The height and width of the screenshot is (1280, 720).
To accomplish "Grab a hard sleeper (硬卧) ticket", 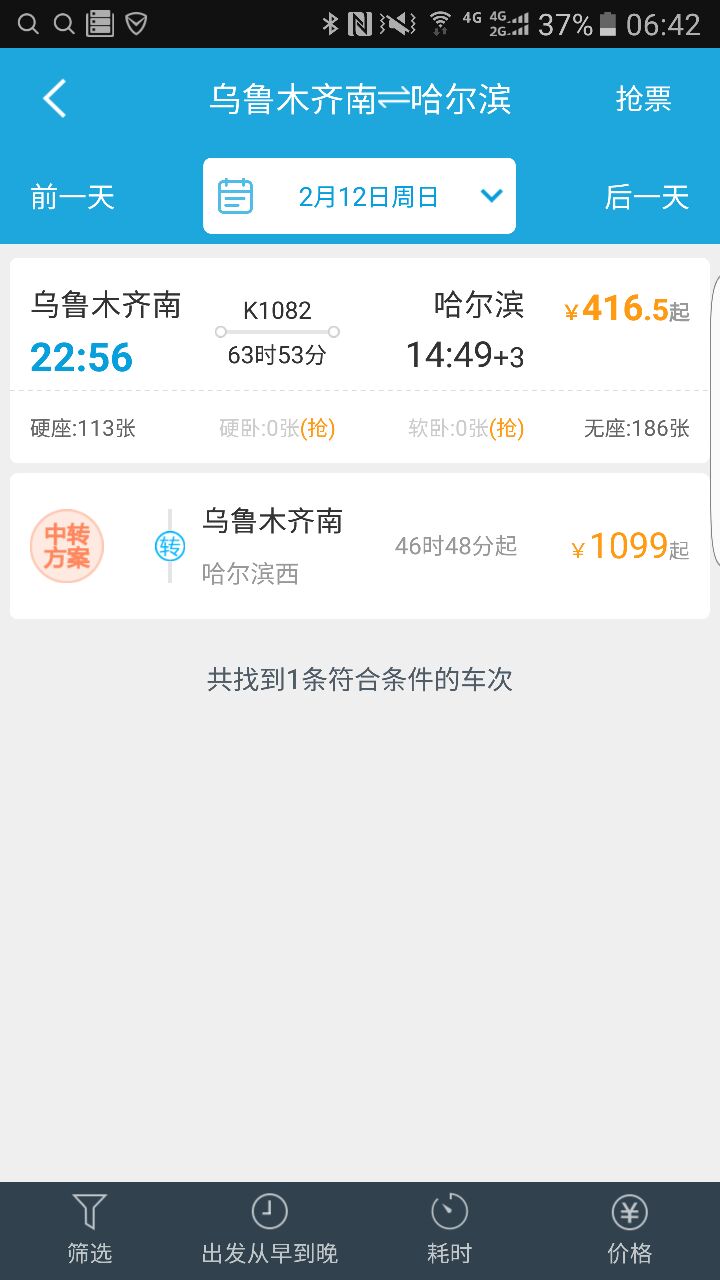I will [277, 428].
